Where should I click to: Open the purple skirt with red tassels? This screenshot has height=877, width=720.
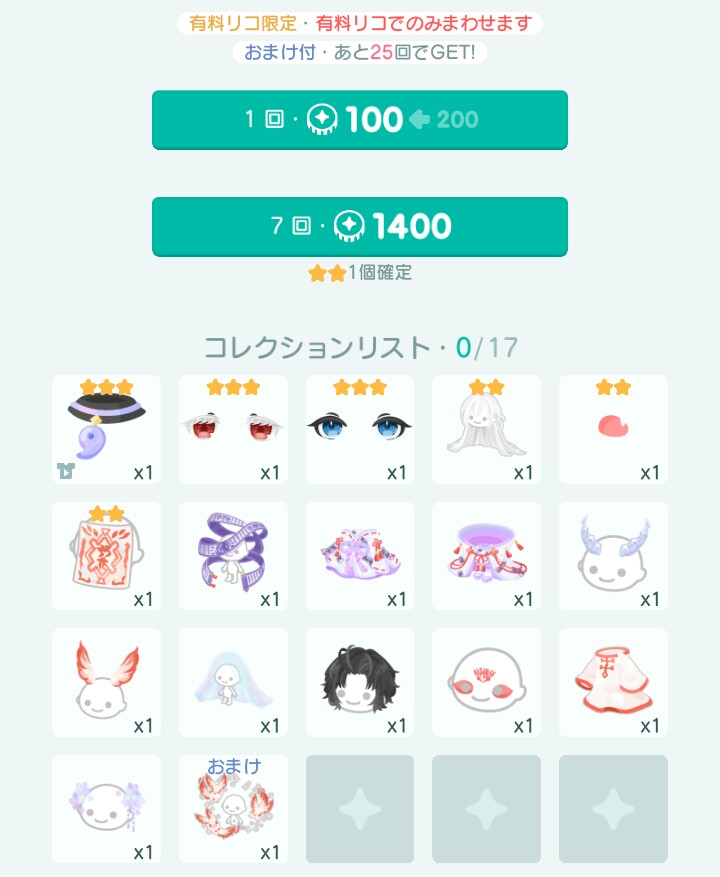(x=487, y=556)
